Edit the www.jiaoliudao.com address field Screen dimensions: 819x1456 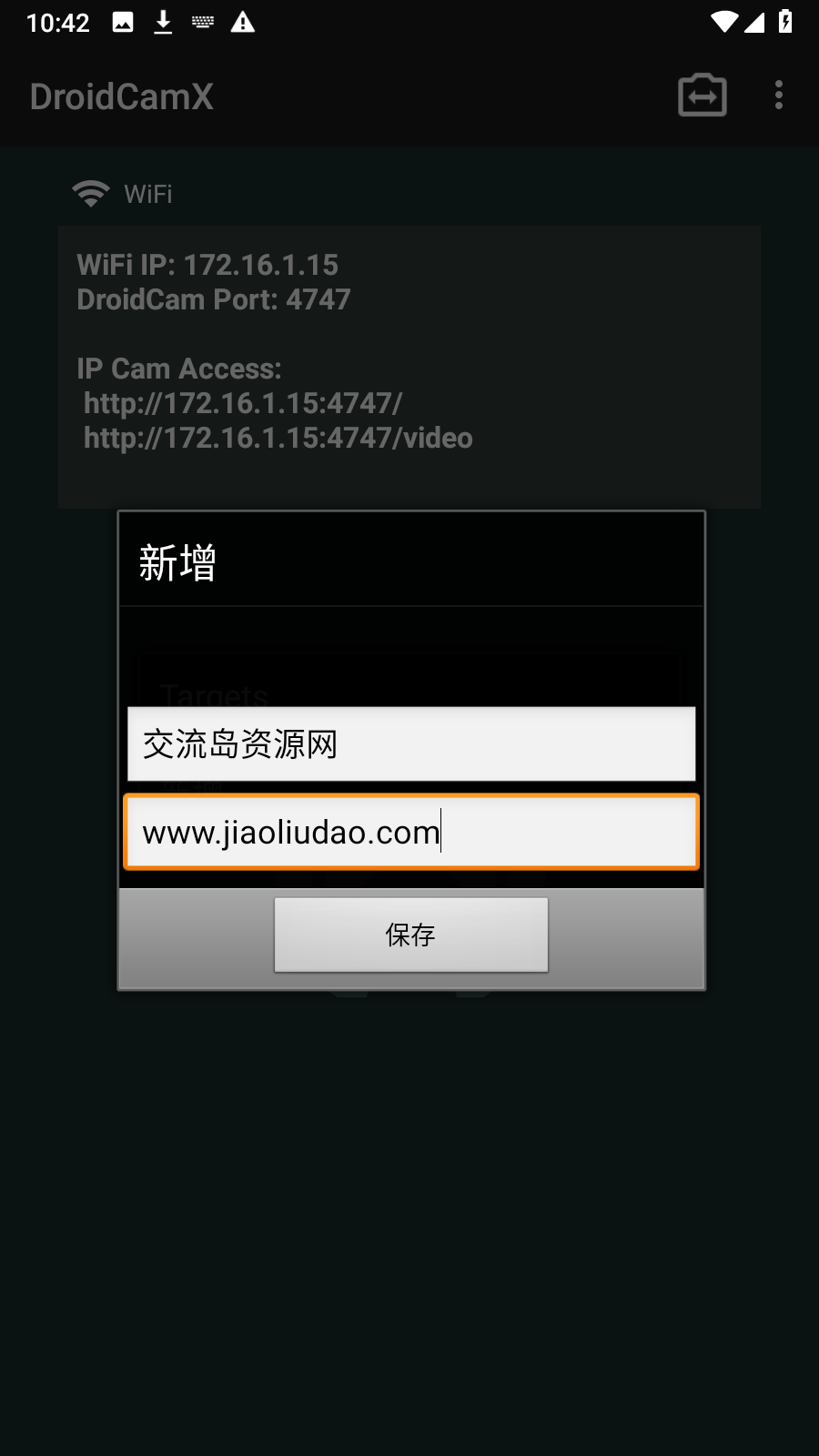pyautogui.click(x=410, y=832)
